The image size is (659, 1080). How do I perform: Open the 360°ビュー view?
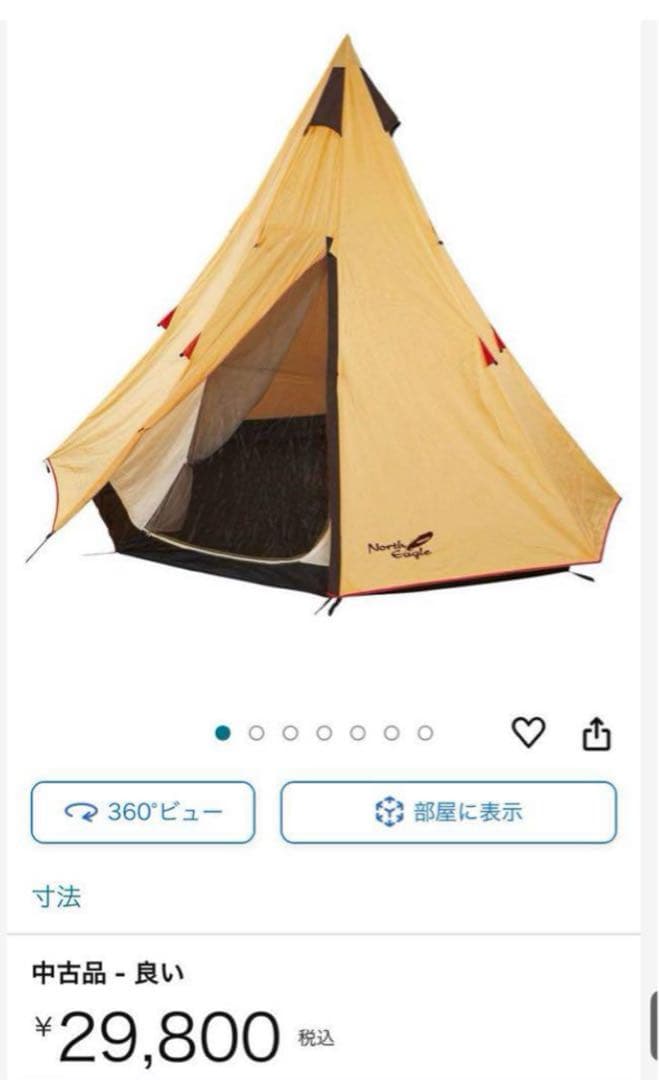click(143, 812)
